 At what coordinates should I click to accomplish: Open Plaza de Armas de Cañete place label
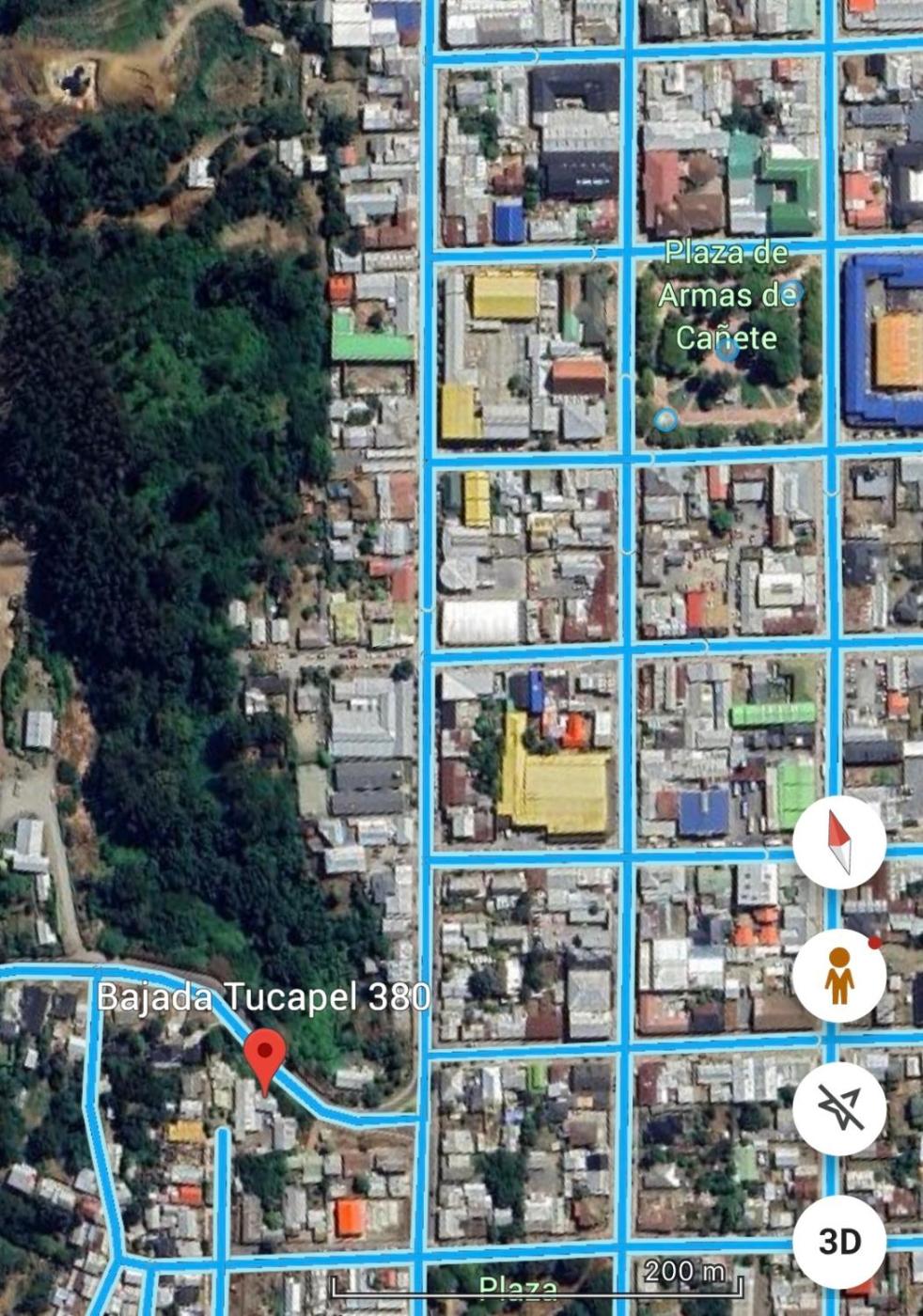point(727,295)
